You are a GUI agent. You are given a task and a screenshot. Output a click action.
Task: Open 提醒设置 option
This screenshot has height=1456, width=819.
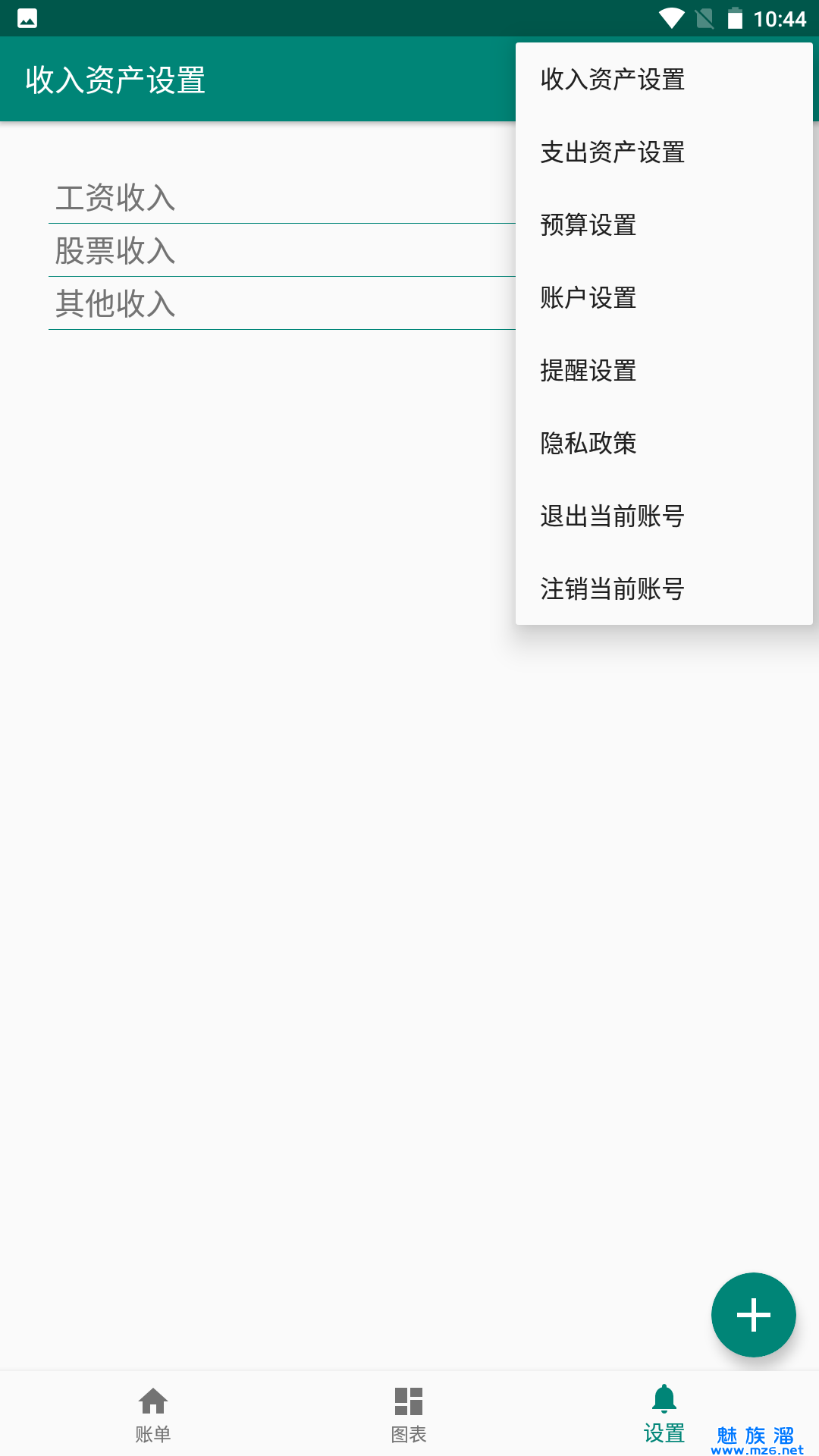click(588, 371)
